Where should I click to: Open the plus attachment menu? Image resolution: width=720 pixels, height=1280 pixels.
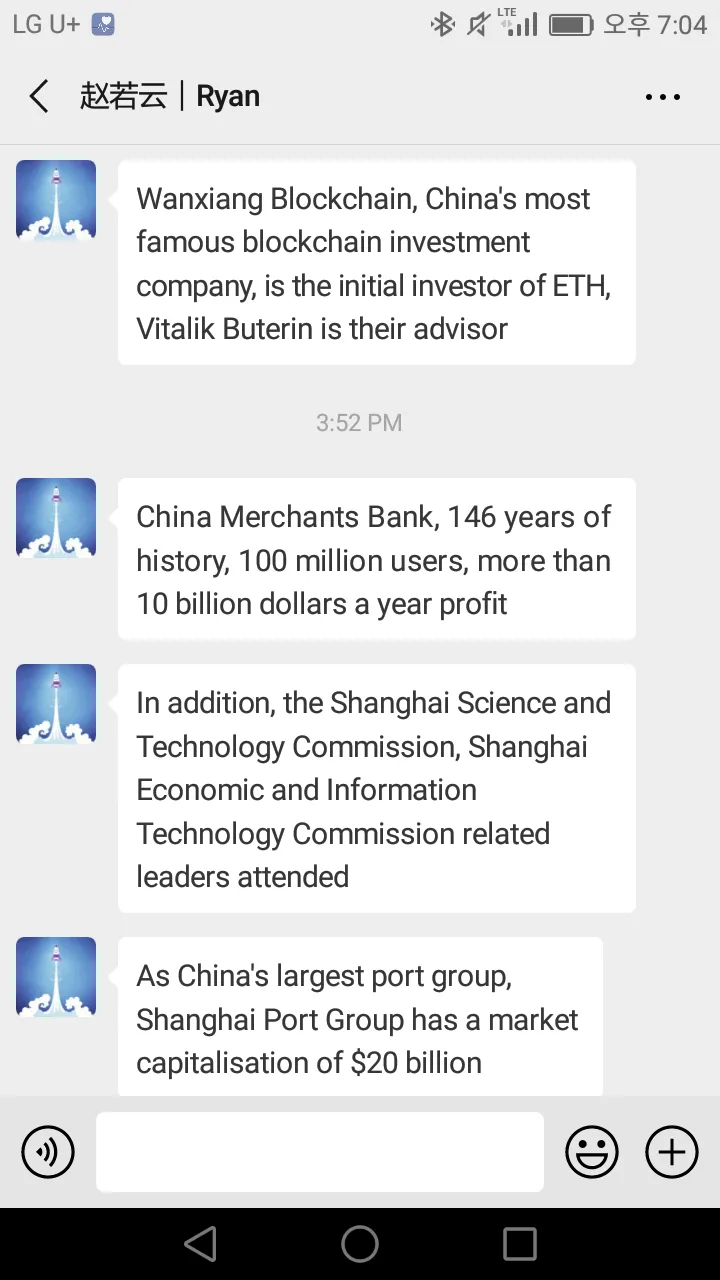pos(672,1152)
